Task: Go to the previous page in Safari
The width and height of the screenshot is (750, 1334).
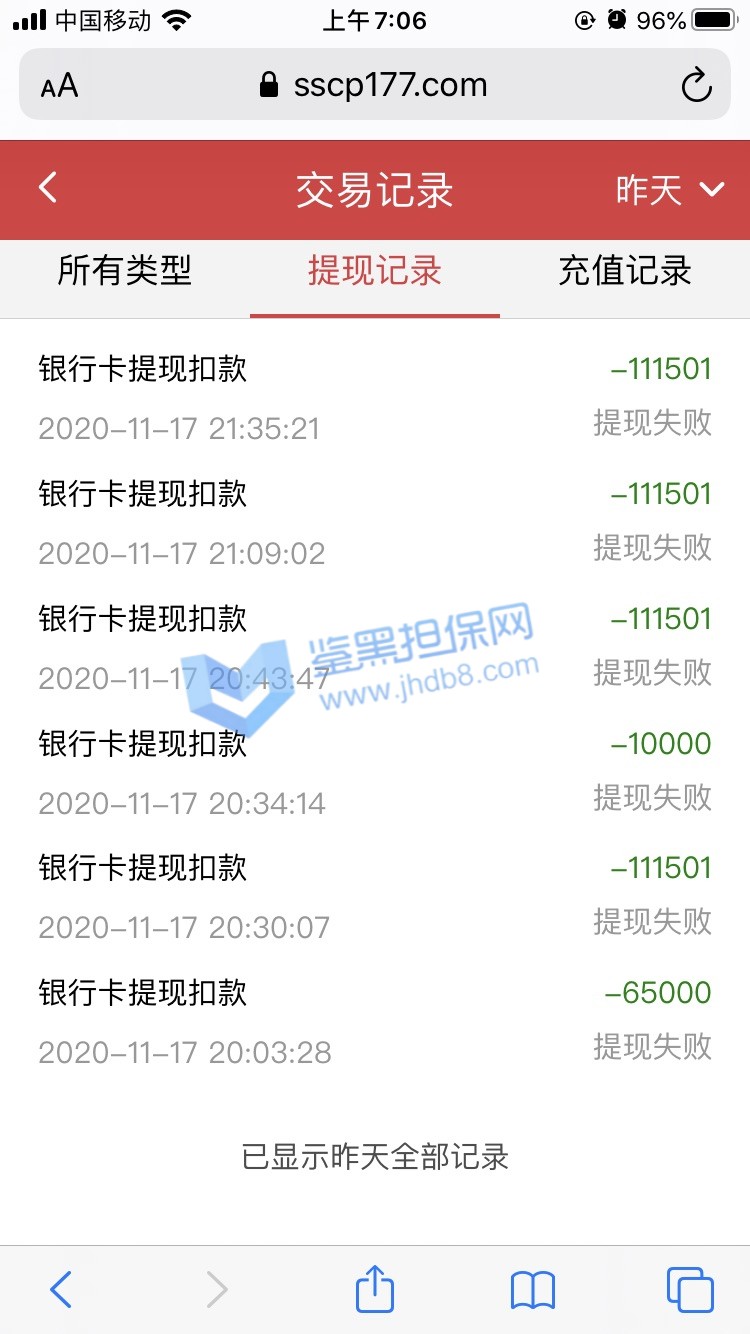Action: (61, 1289)
